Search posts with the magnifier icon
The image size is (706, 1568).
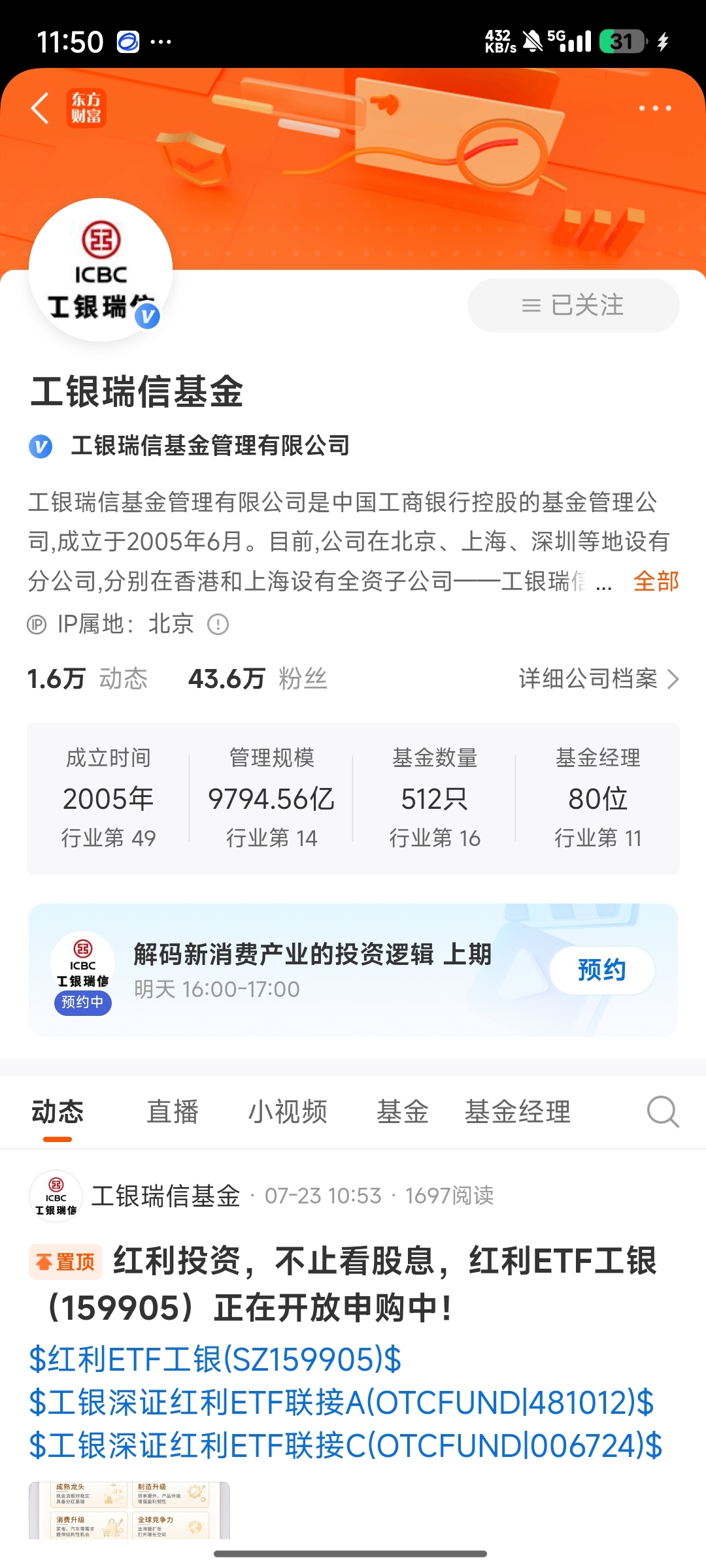click(x=663, y=1111)
